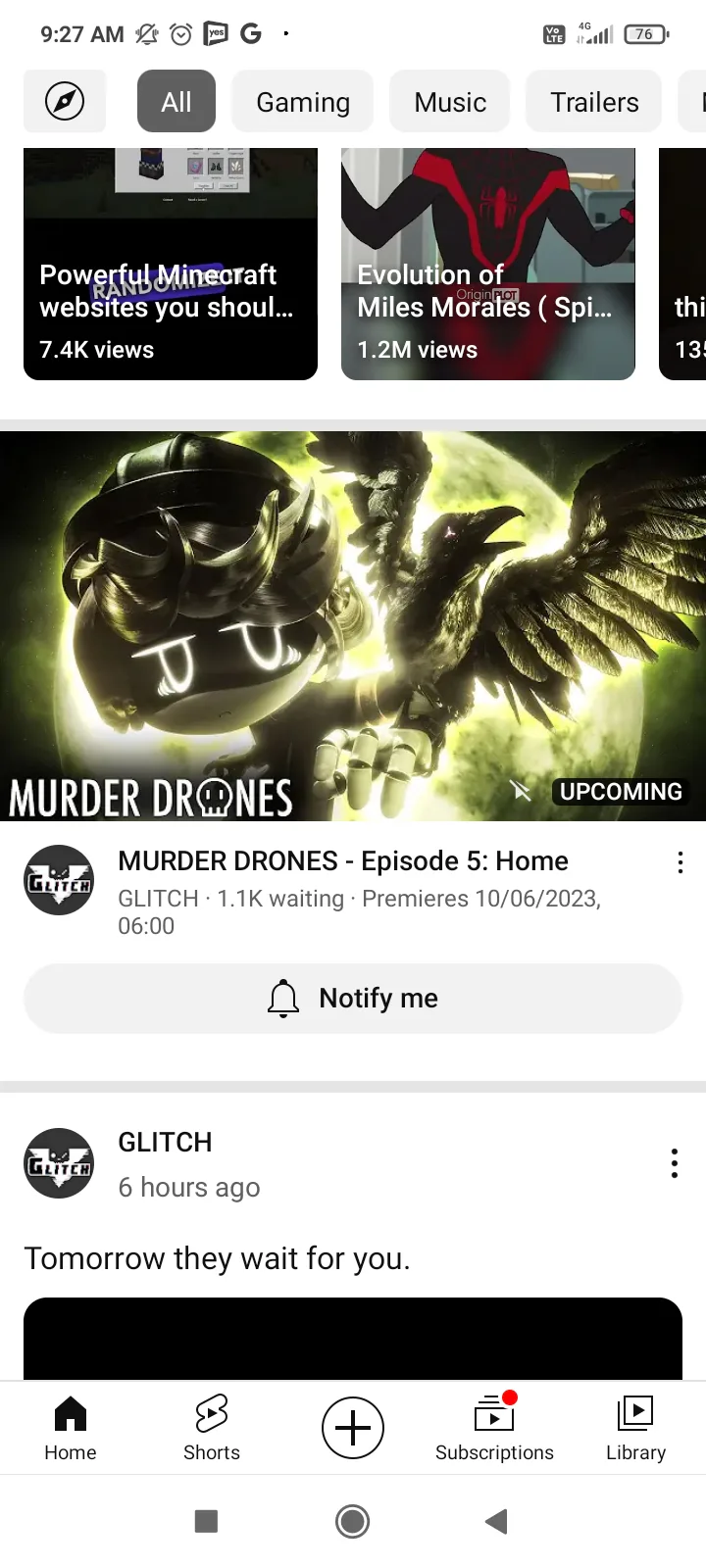Open the Powerful Minecraft websites short
This screenshot has width=706, height=1568.
[x=171, y=264]
